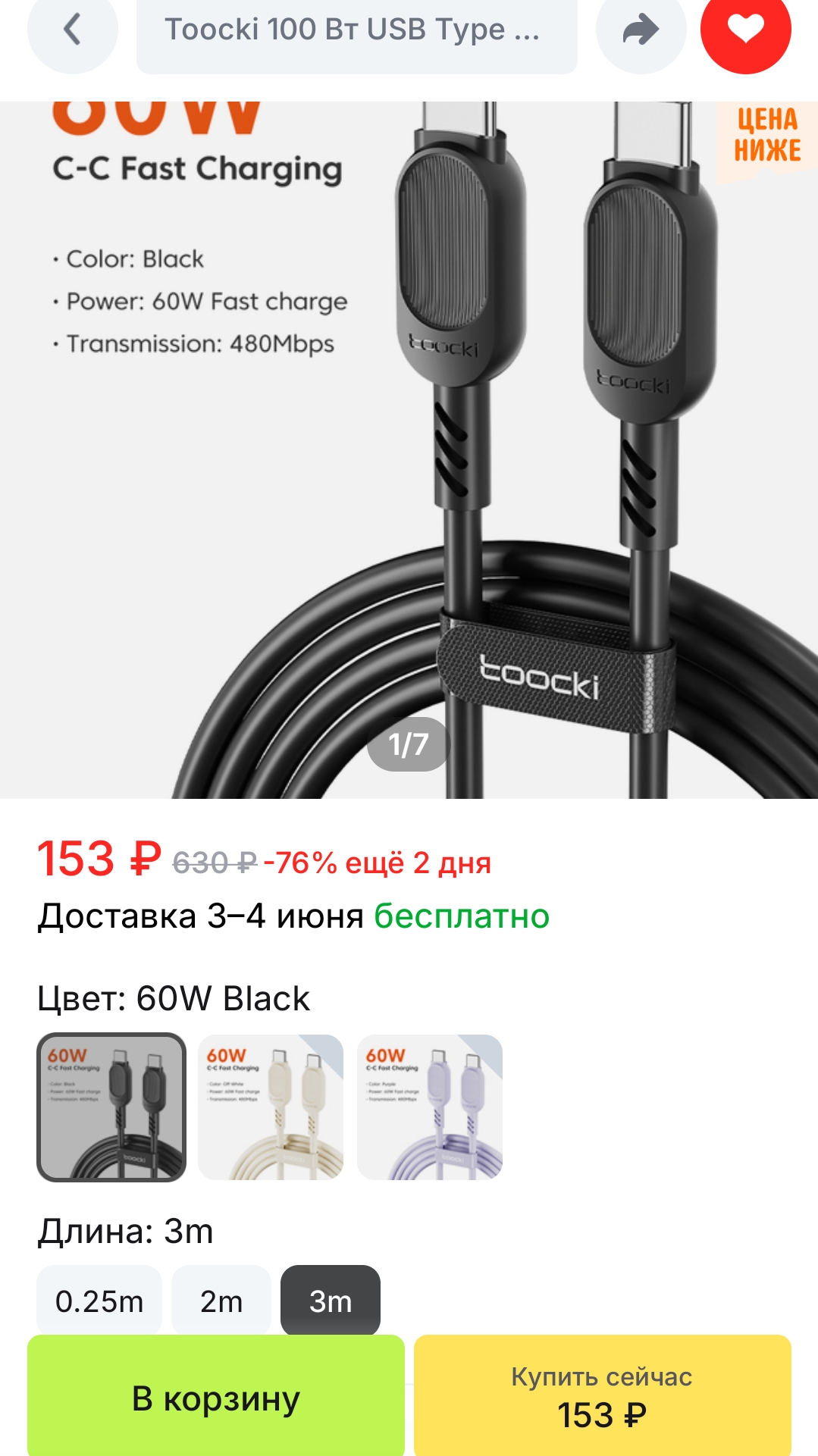Tap Купить сейчас for 153 ₽
818x1456 pixels.
click(602, 1398)
